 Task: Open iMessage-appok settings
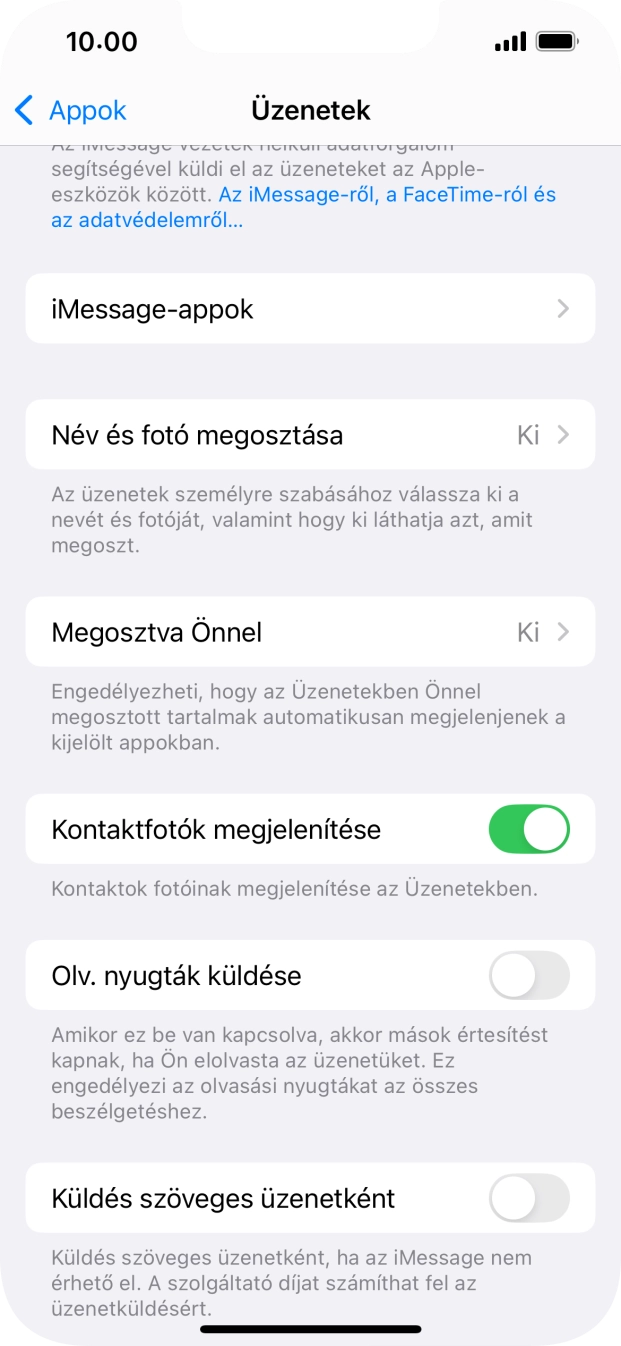310,309
